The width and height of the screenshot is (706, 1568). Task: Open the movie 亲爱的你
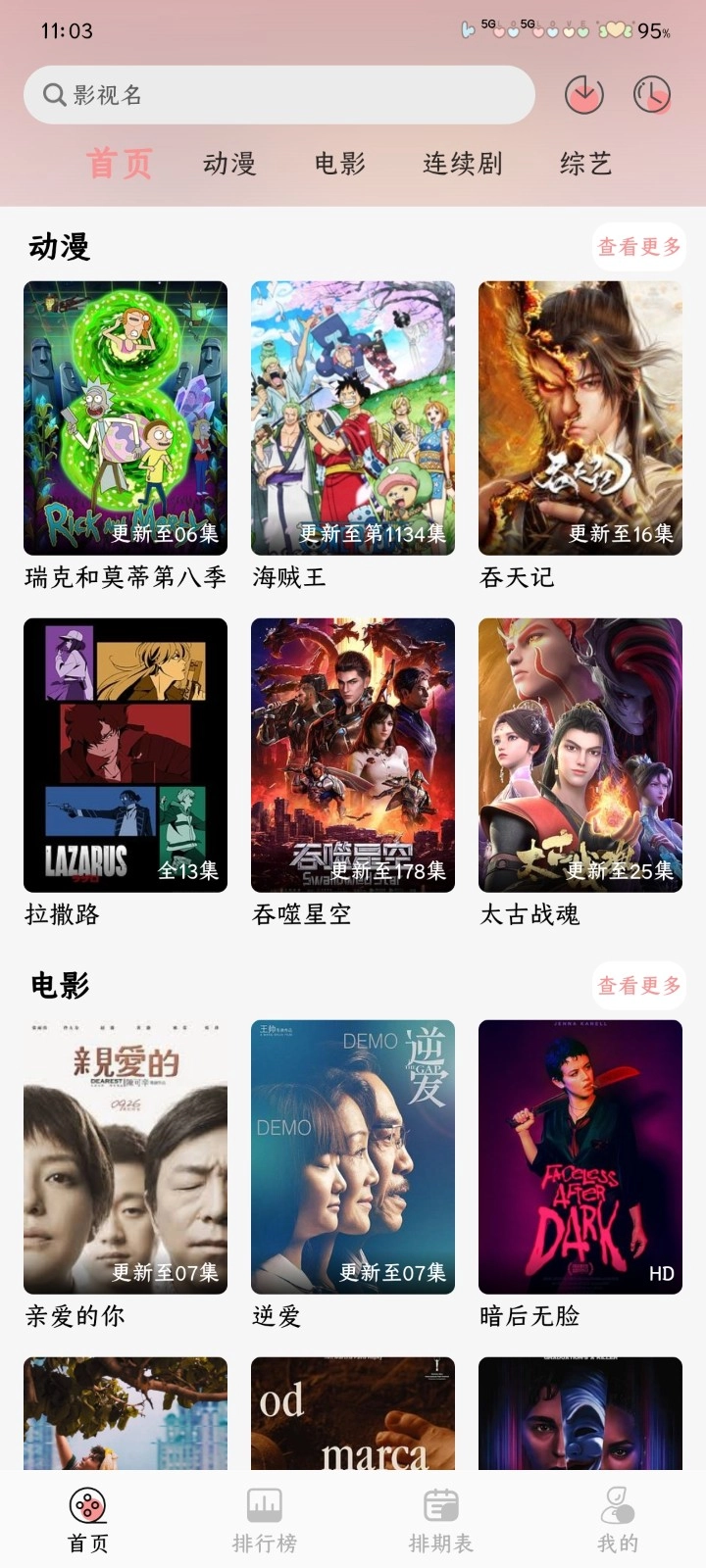coord(126,1157)
